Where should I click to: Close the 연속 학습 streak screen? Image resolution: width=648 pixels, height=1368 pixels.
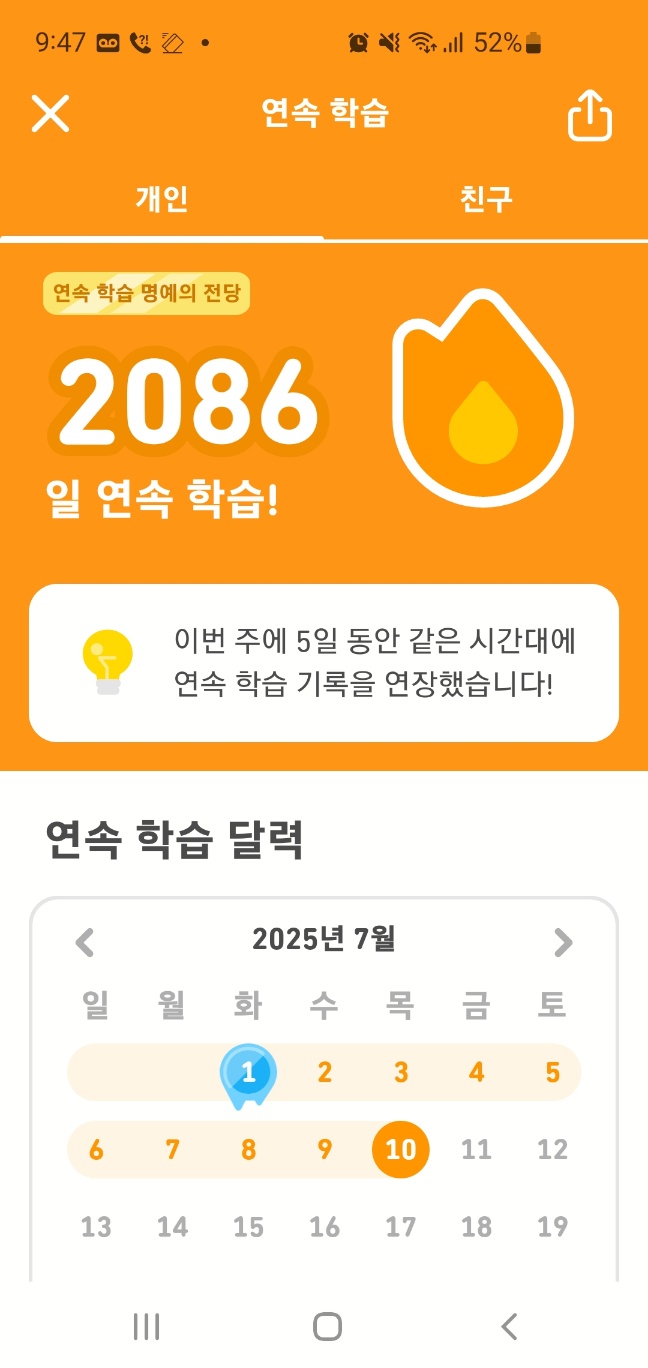50,114
